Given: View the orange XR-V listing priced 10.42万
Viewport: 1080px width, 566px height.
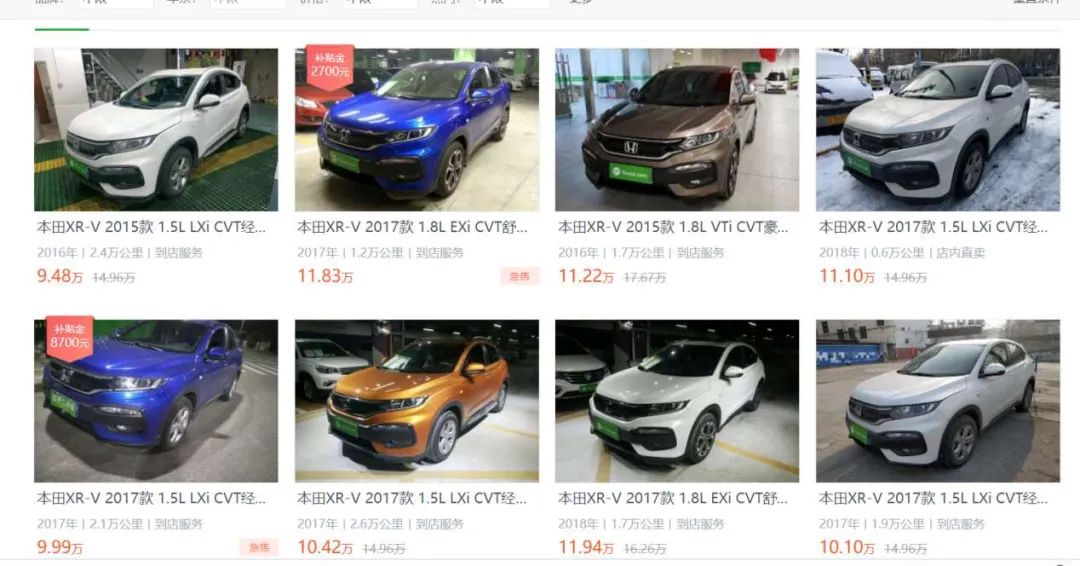Looking at the screenshot, I should click(x=417, y=401).
